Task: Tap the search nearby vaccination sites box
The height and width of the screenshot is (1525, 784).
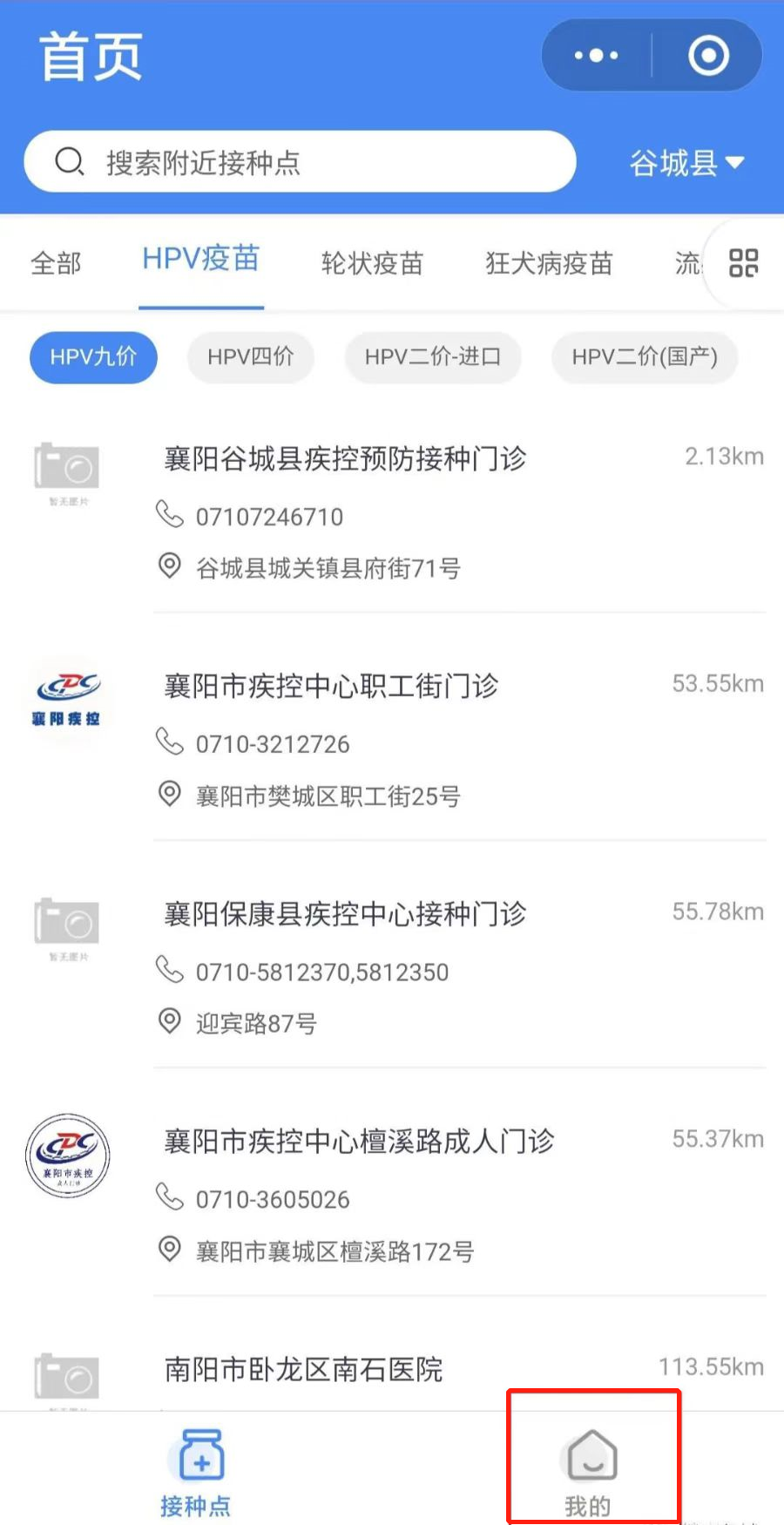Action: point(301,162)
